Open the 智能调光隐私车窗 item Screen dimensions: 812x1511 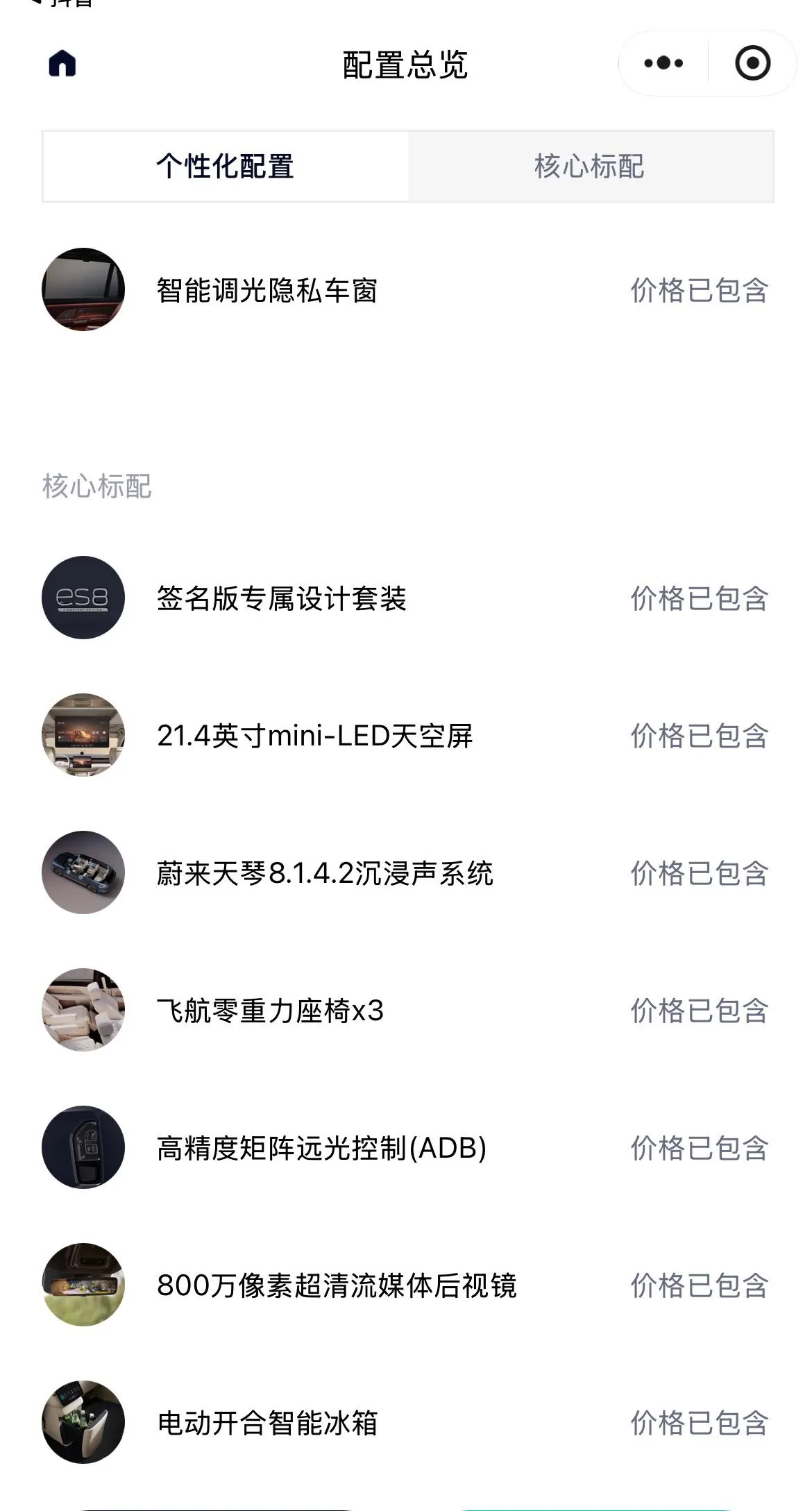point(406,290)
